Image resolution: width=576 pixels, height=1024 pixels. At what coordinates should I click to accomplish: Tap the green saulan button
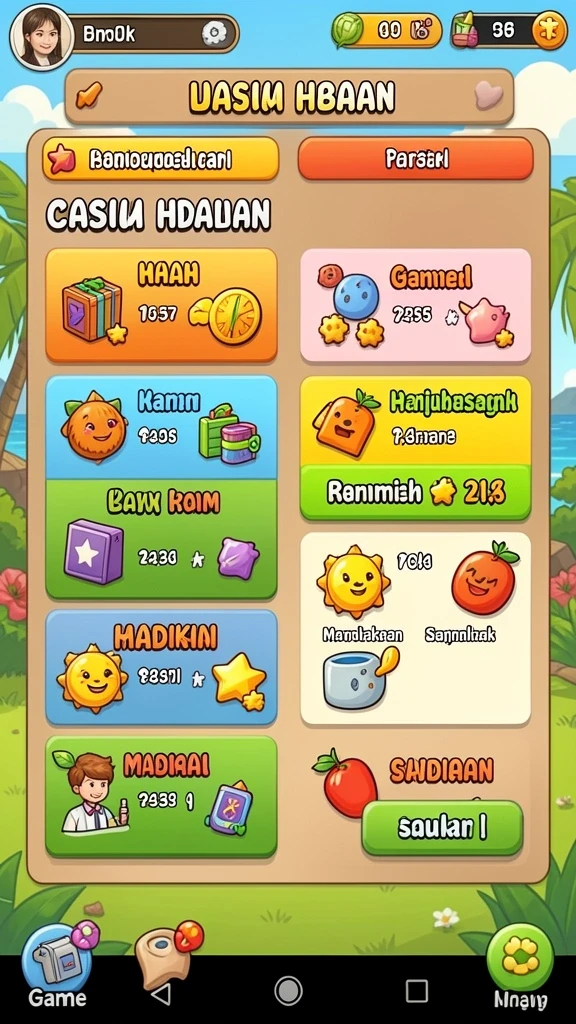pos(442,828)
